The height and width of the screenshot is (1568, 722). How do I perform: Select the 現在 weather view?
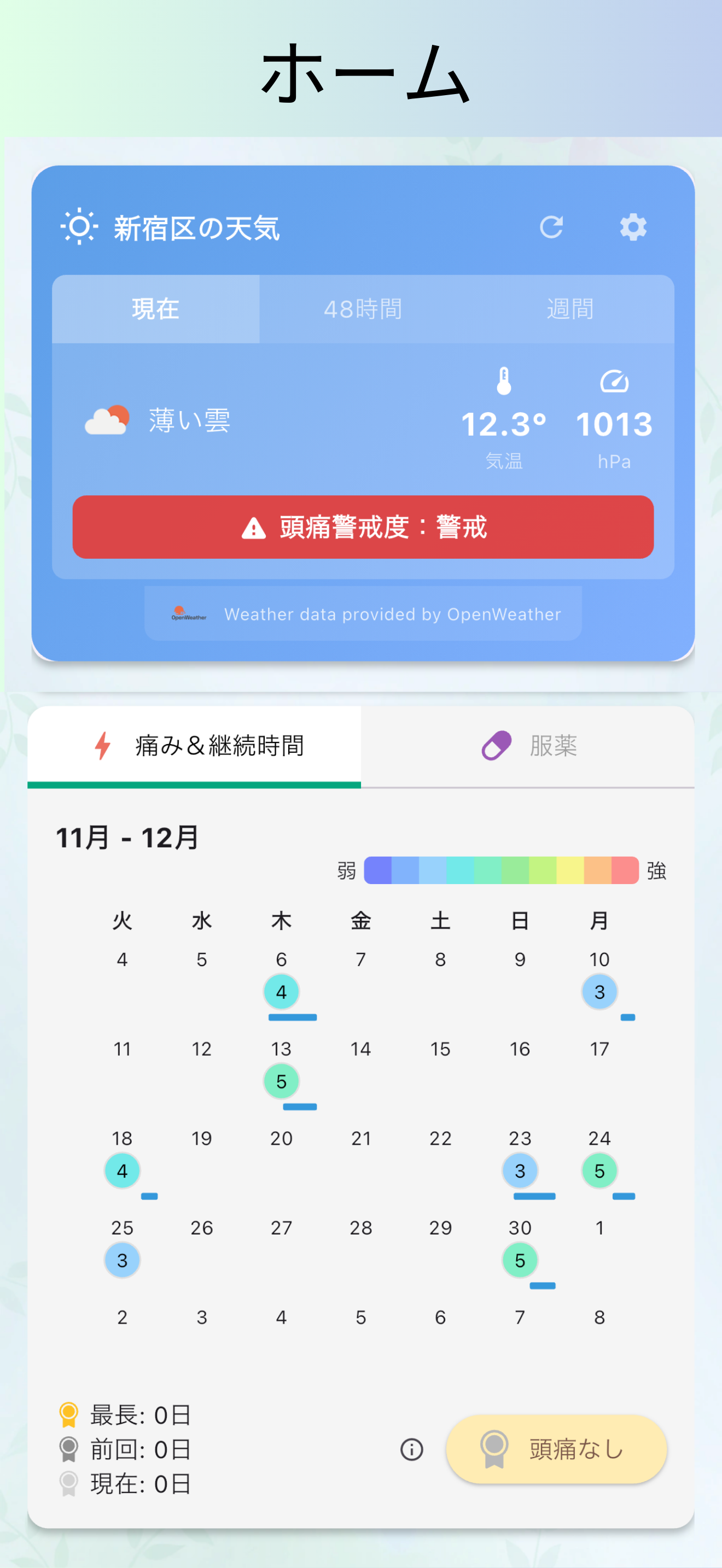tap(155, 309)
